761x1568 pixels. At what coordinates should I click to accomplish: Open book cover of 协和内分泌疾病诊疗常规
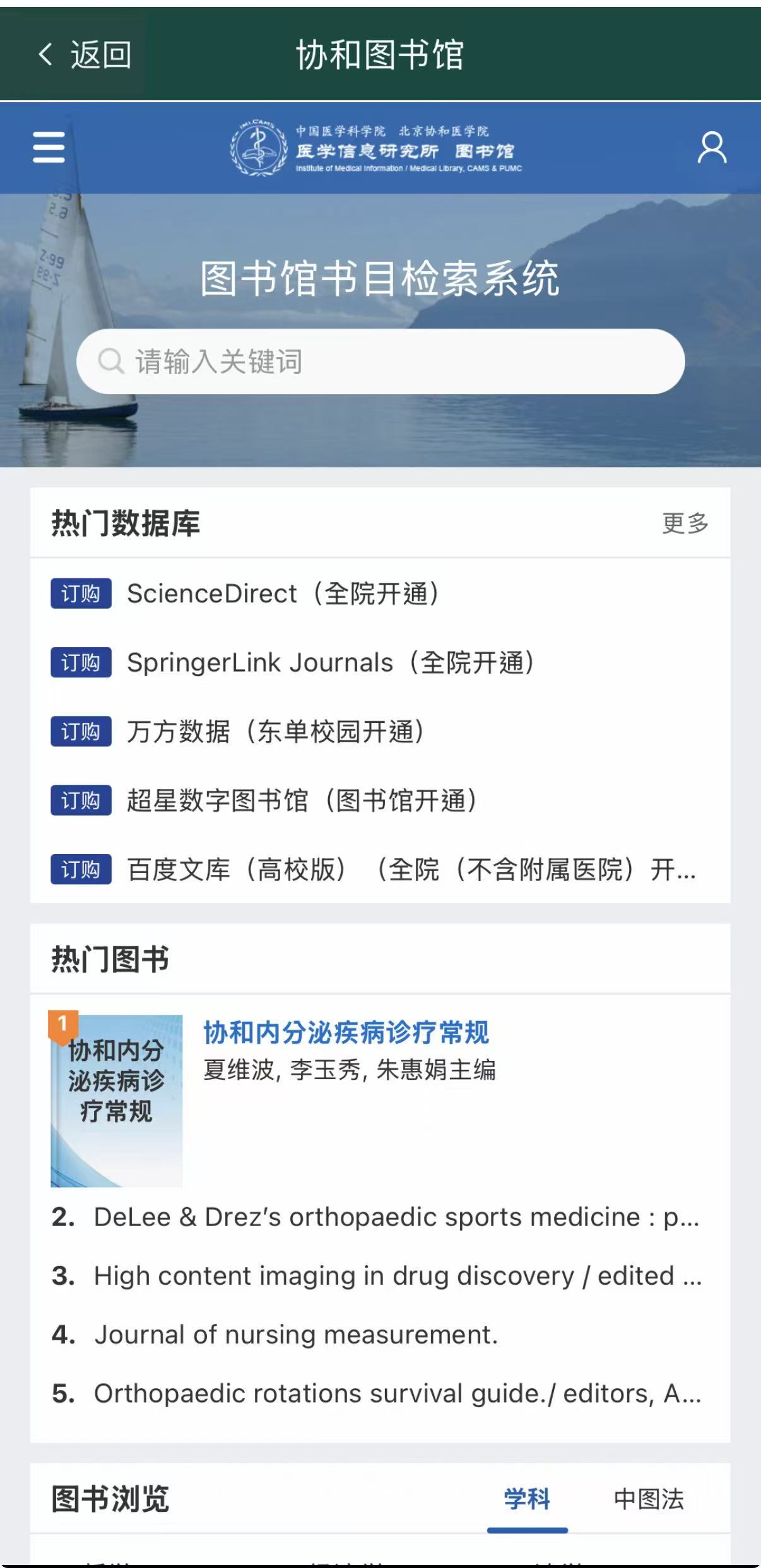pyautogui.click(x=117, y=1101)
